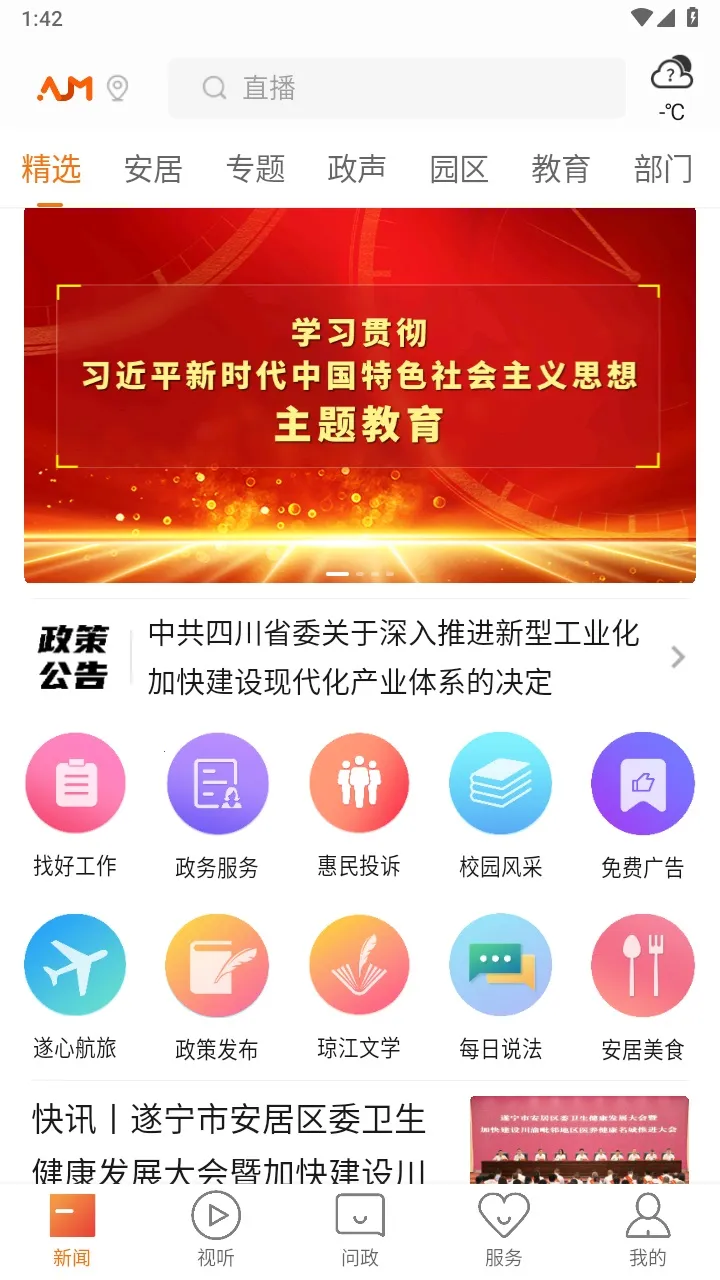The width and height of the screenshot is (720, 1280).
Task: Check the weather icon
Action: pos(671,86)
